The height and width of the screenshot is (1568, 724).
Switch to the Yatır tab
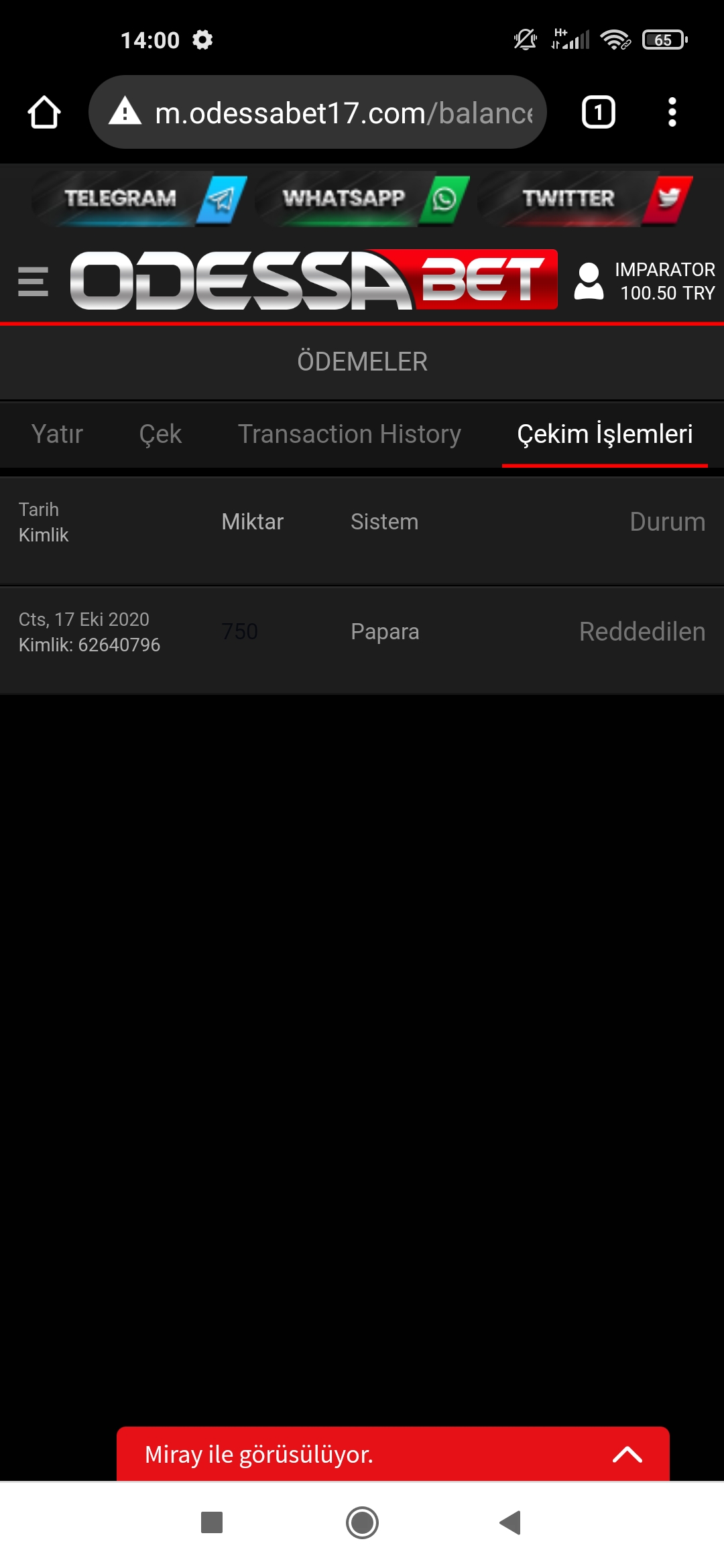pyautogui.click(x=57, y=434)
